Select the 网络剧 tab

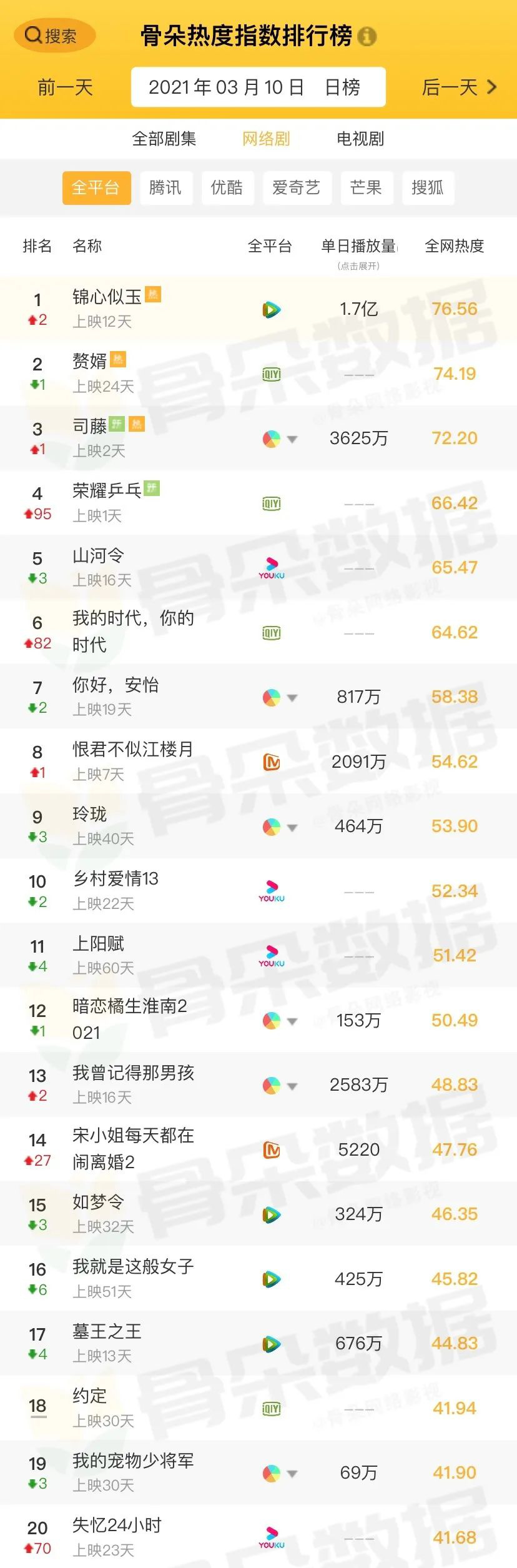tap(266, 139)
